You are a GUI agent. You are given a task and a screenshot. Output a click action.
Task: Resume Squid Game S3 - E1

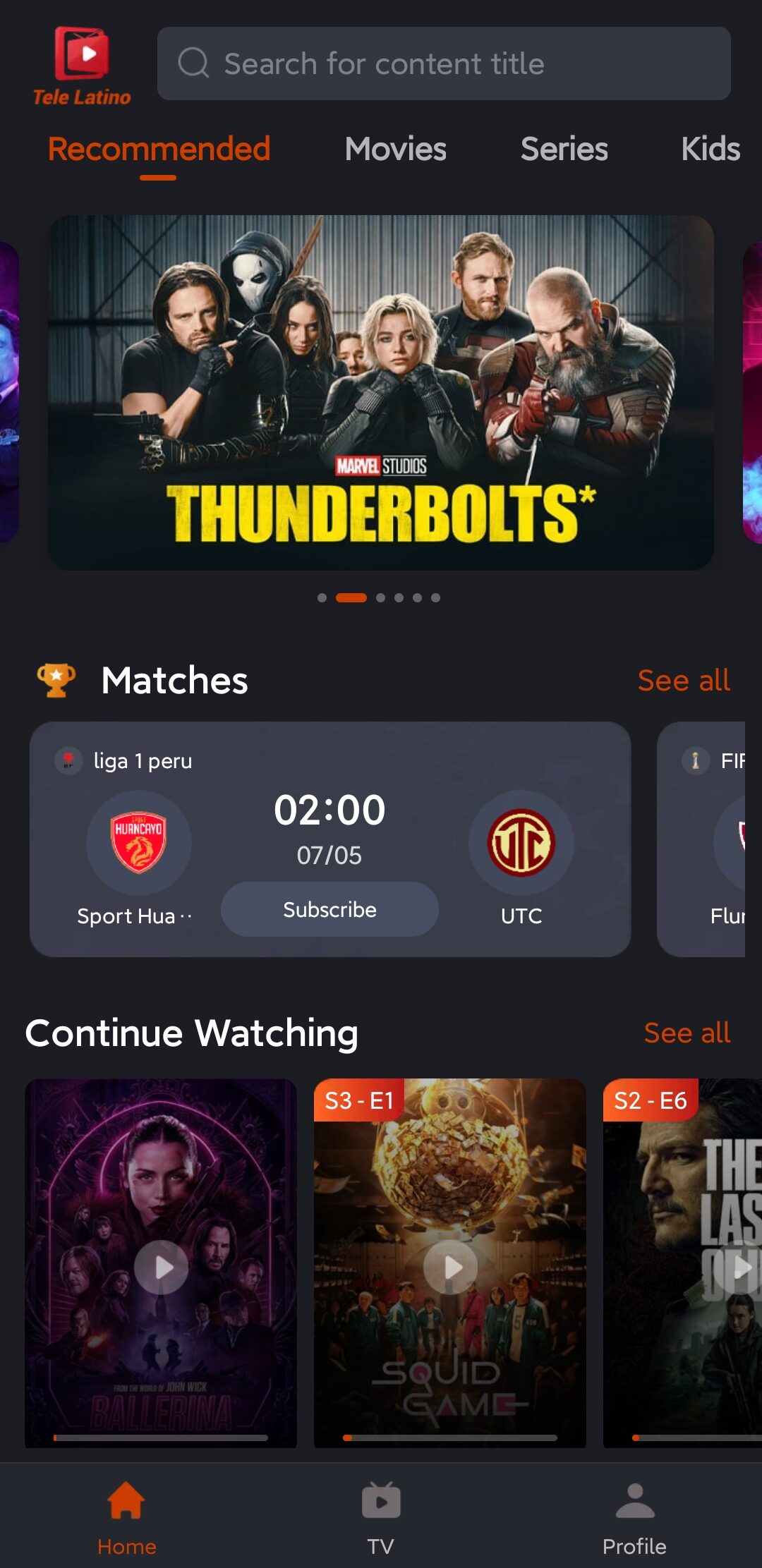(x=450, y=1267)
